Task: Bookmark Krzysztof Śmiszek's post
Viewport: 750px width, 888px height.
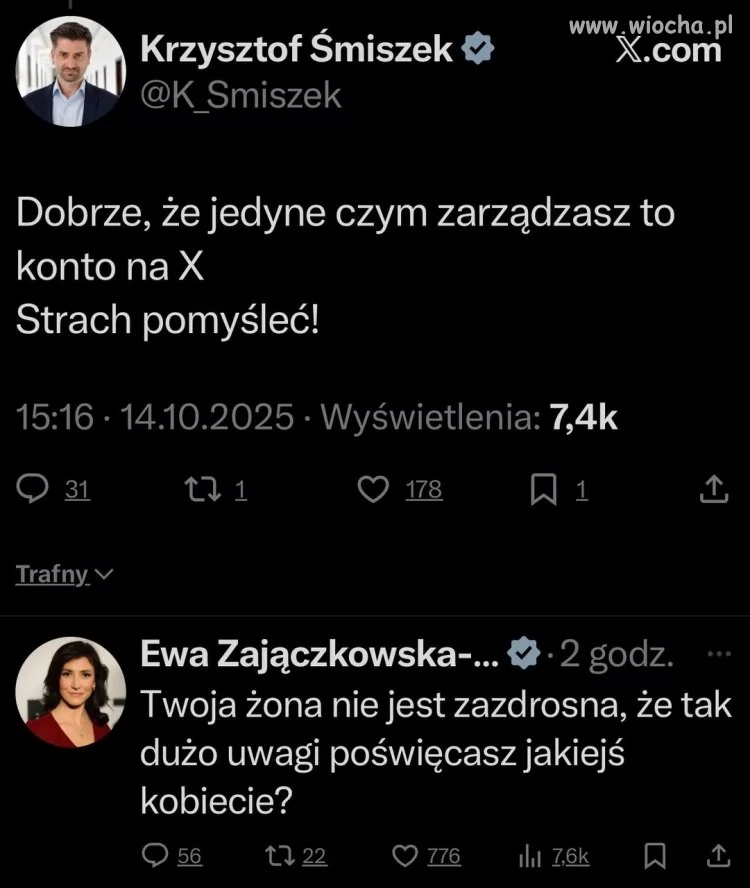Action: point(543,489)
